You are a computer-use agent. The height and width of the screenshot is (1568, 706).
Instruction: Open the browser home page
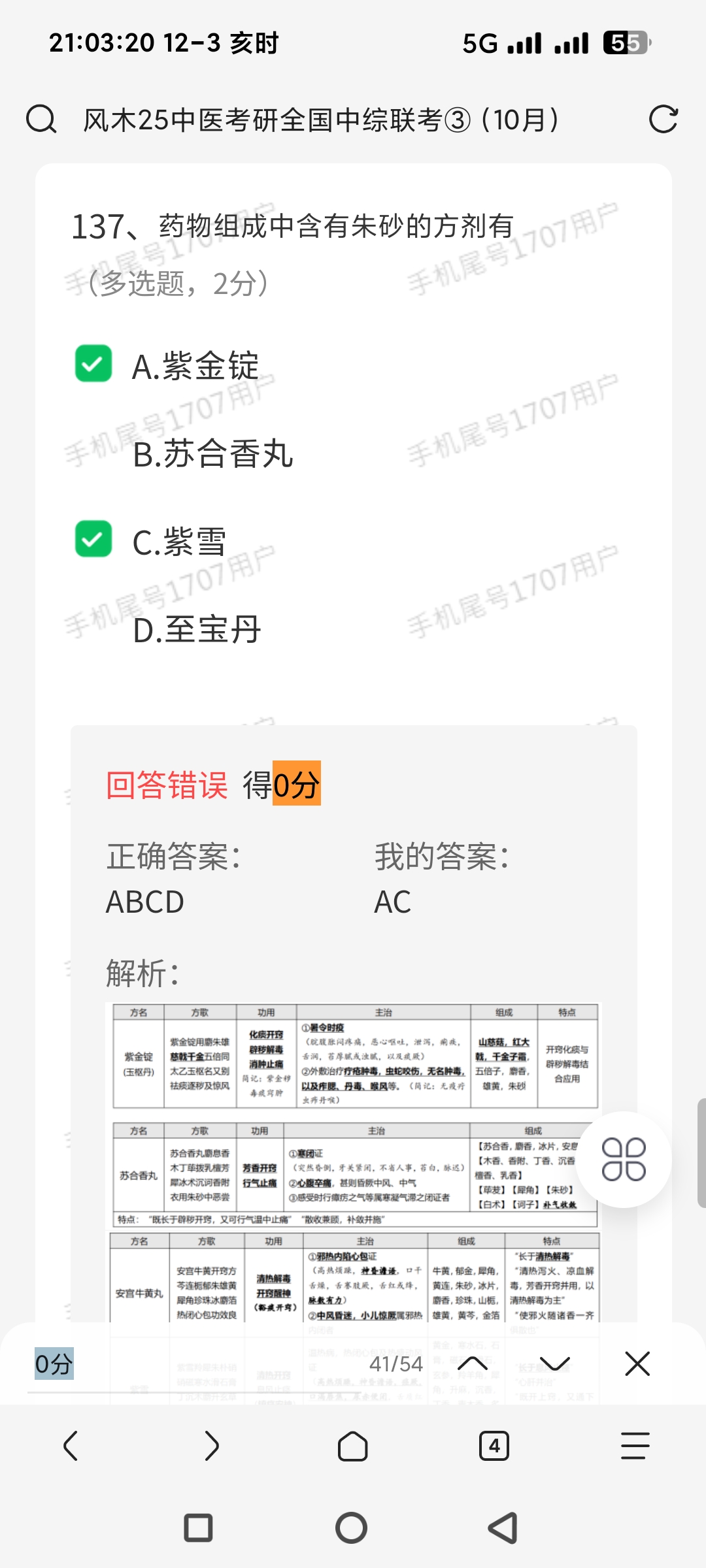coord(353,1446)
